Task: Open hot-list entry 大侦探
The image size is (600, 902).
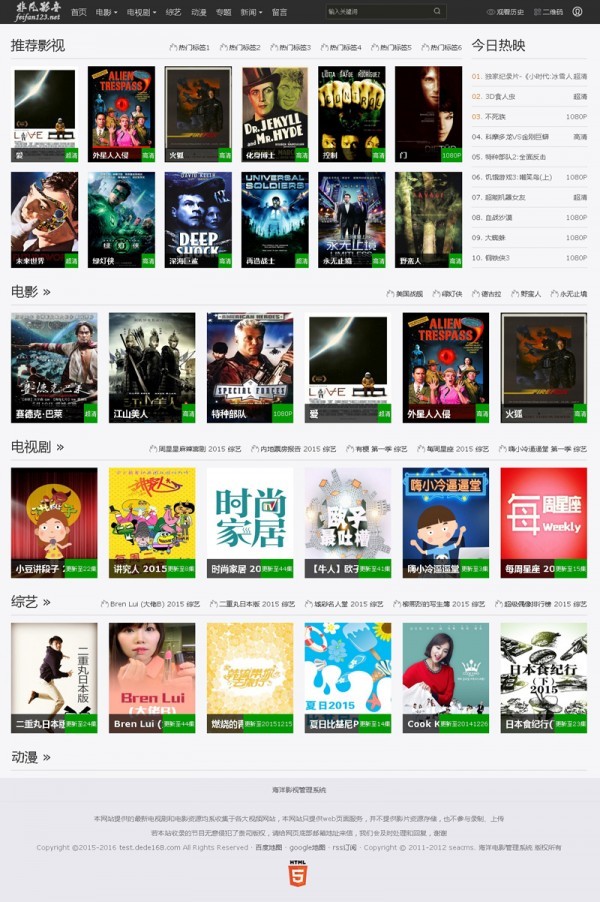Action: [497, 238]
